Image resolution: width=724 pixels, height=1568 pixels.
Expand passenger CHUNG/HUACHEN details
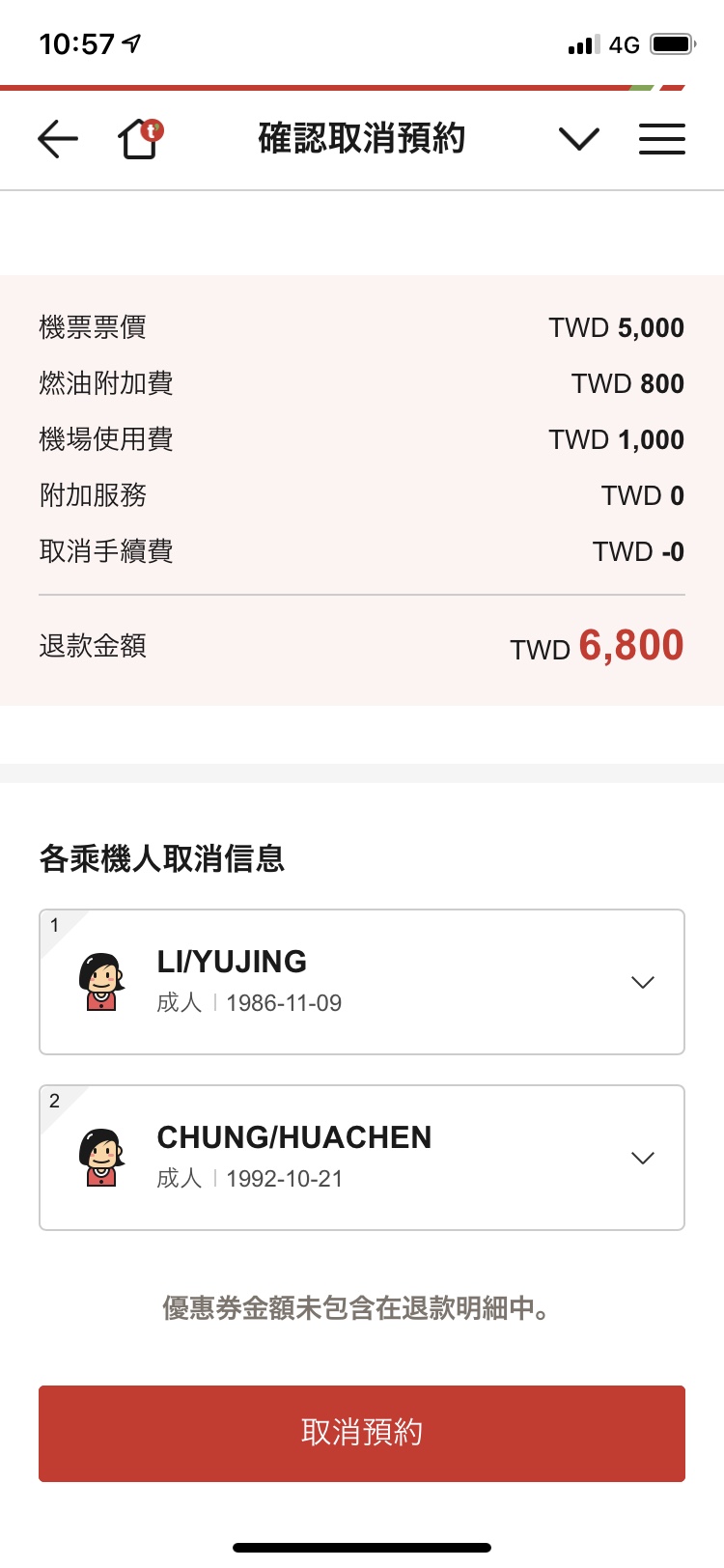coord(642,1158)
